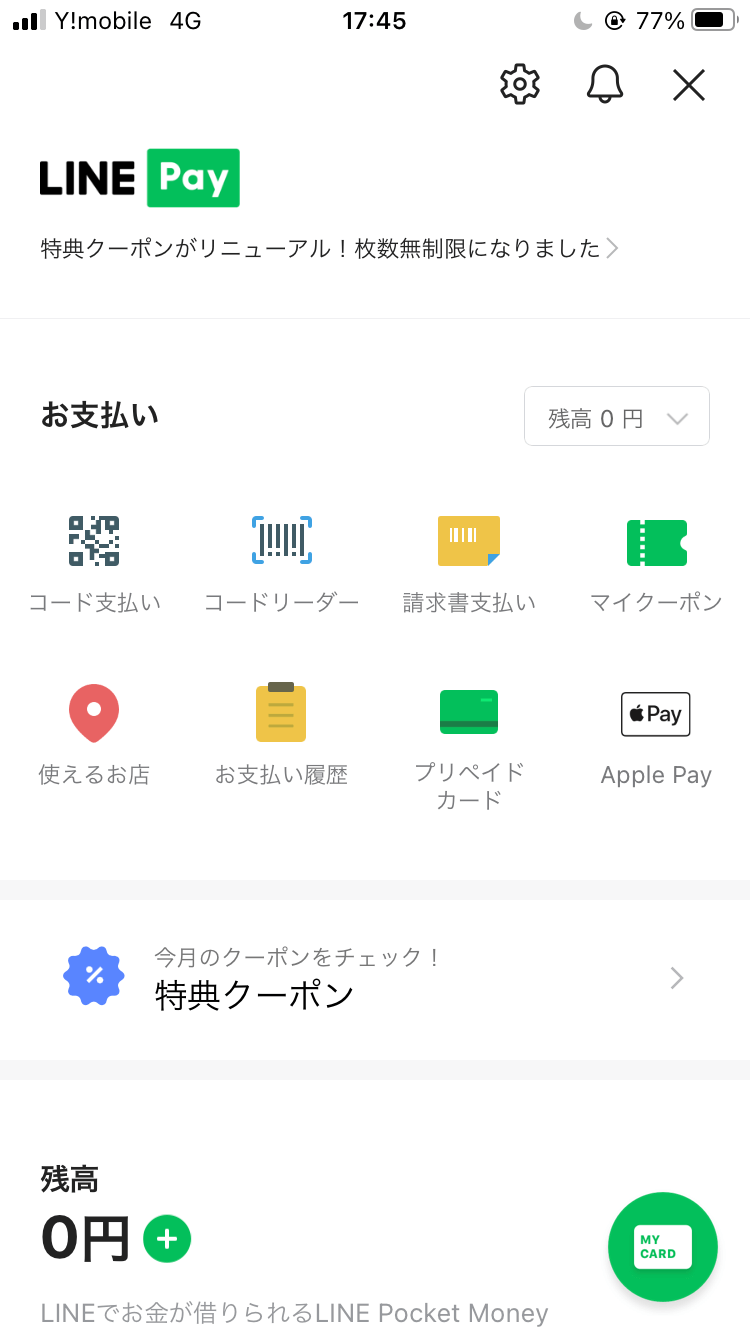Open the MY CARD floating button
The image size is (750, 1334).
[x=663, y=1247]
